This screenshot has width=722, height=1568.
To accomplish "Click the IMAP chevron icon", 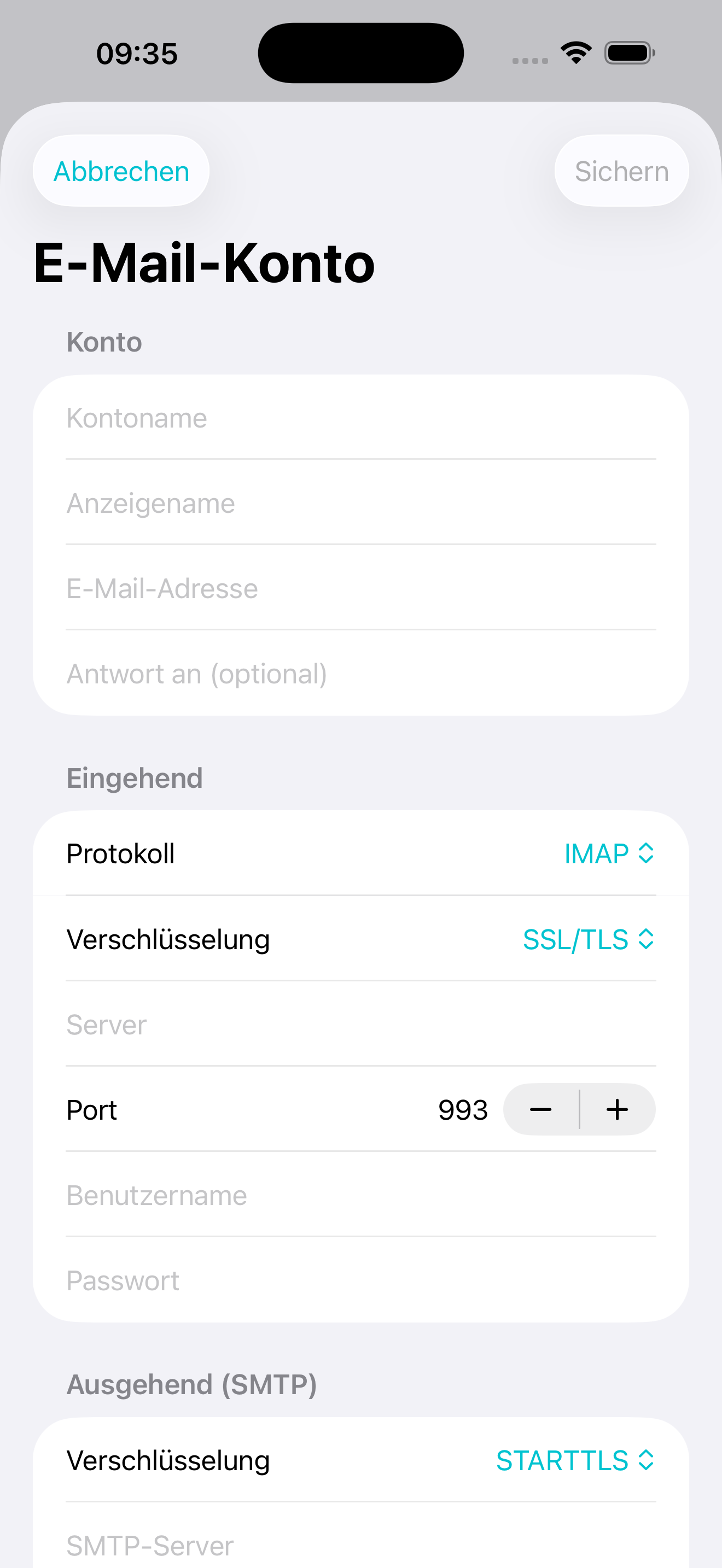I will (x=647, y=853).
